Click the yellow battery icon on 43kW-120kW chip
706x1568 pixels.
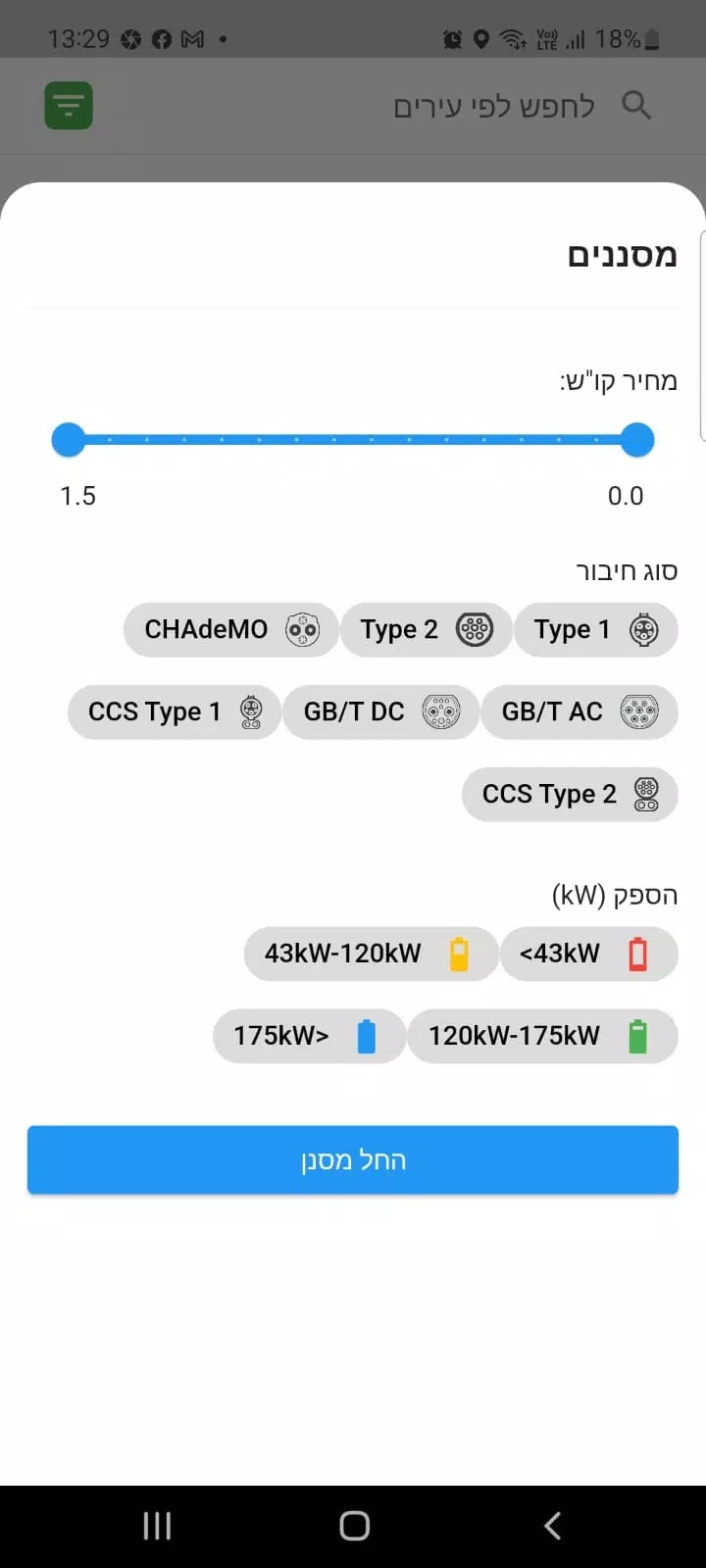459,953
